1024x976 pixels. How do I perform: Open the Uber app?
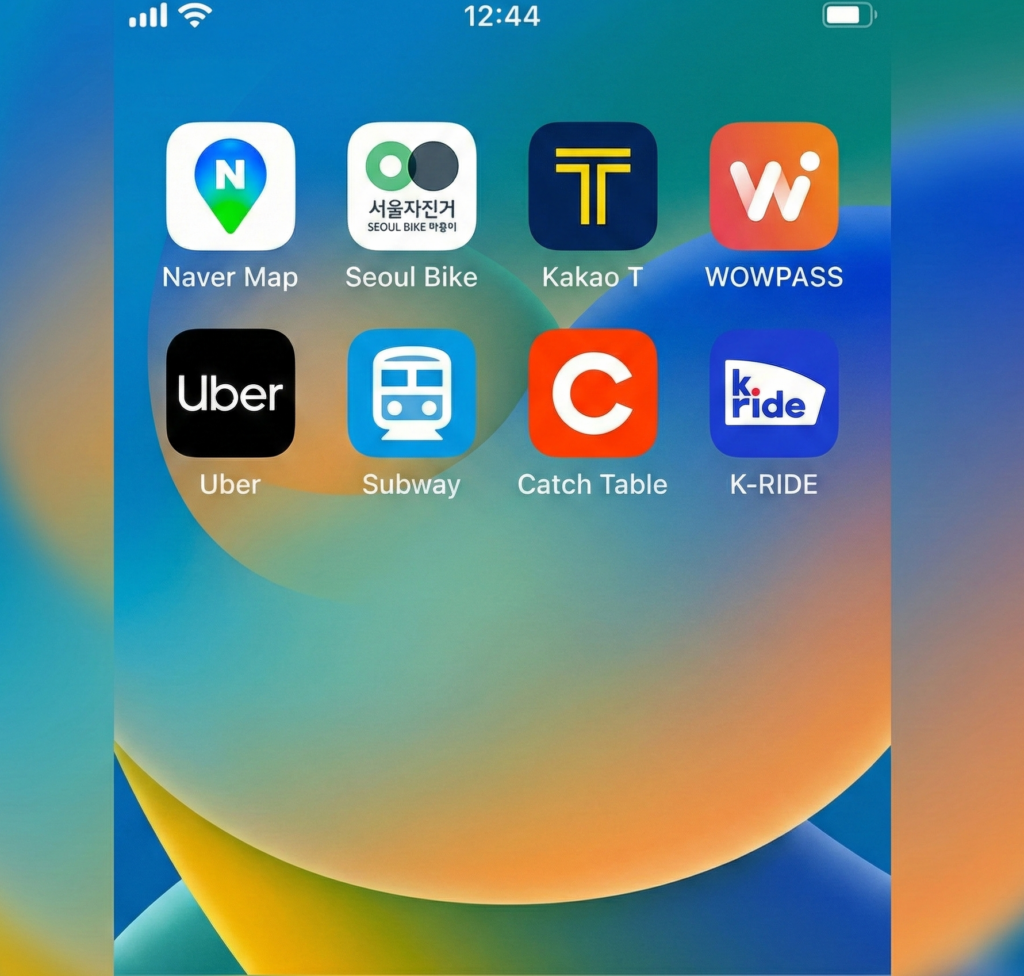point(230,393)
